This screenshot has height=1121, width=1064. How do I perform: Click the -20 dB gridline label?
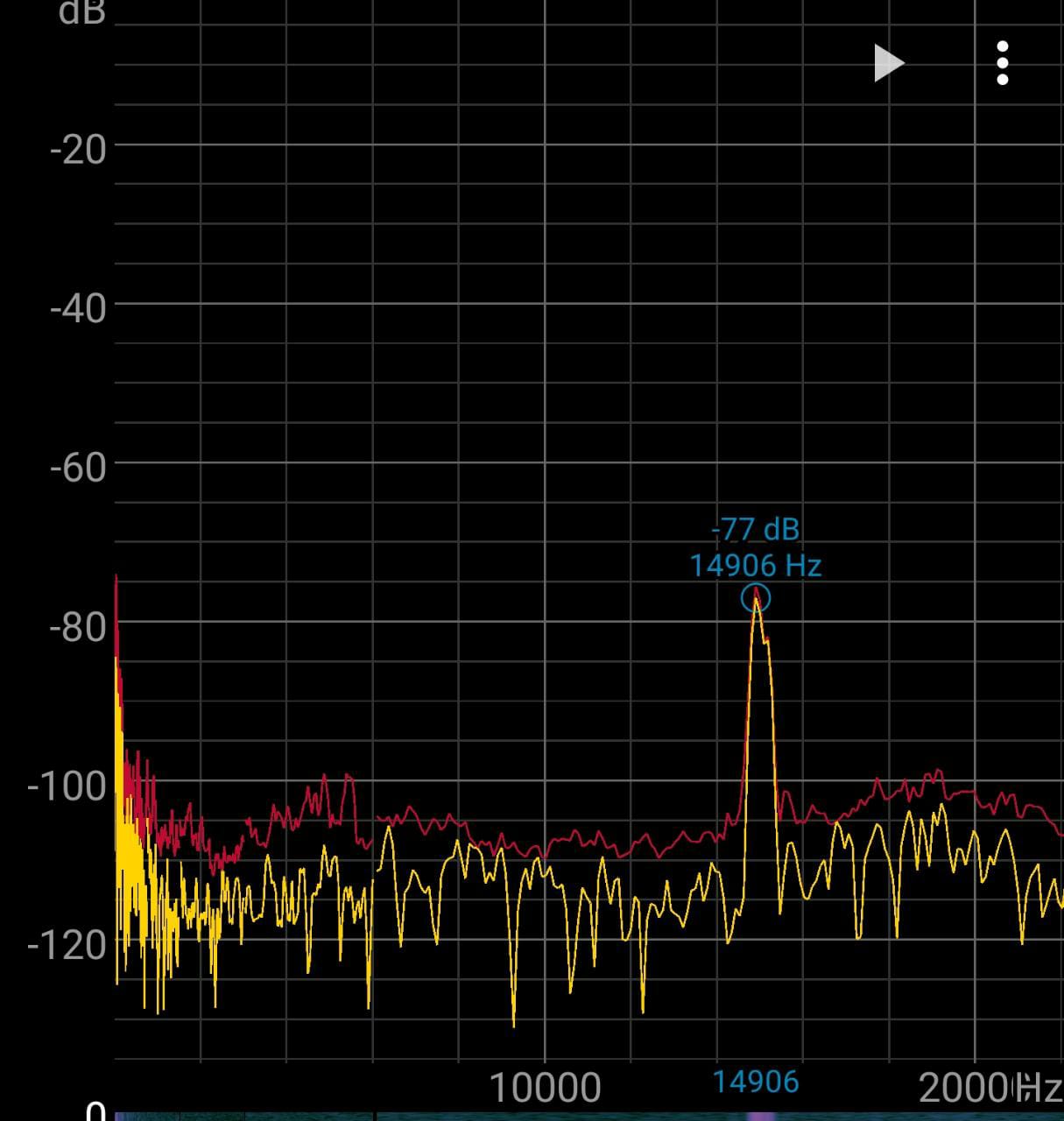[77, 149]
